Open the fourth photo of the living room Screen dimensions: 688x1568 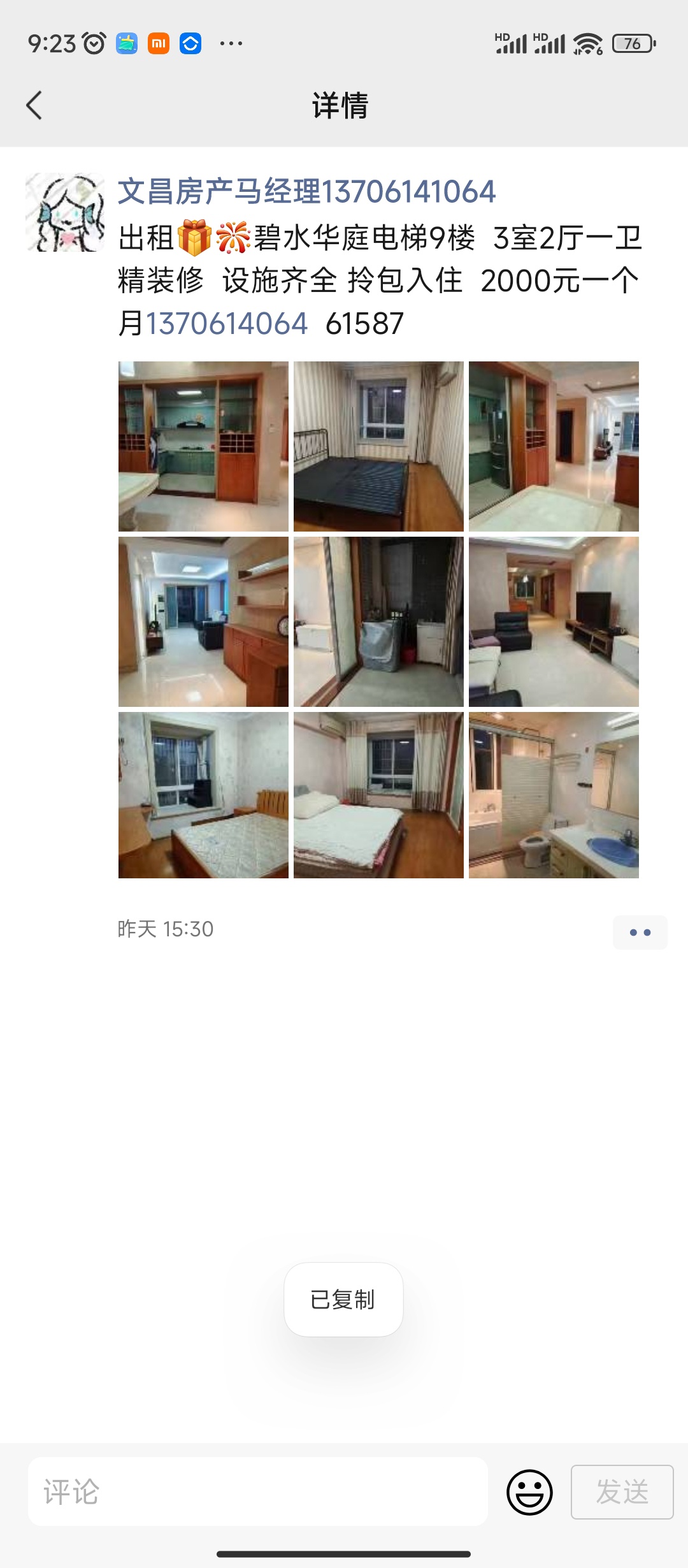click(x=203, y=621)
